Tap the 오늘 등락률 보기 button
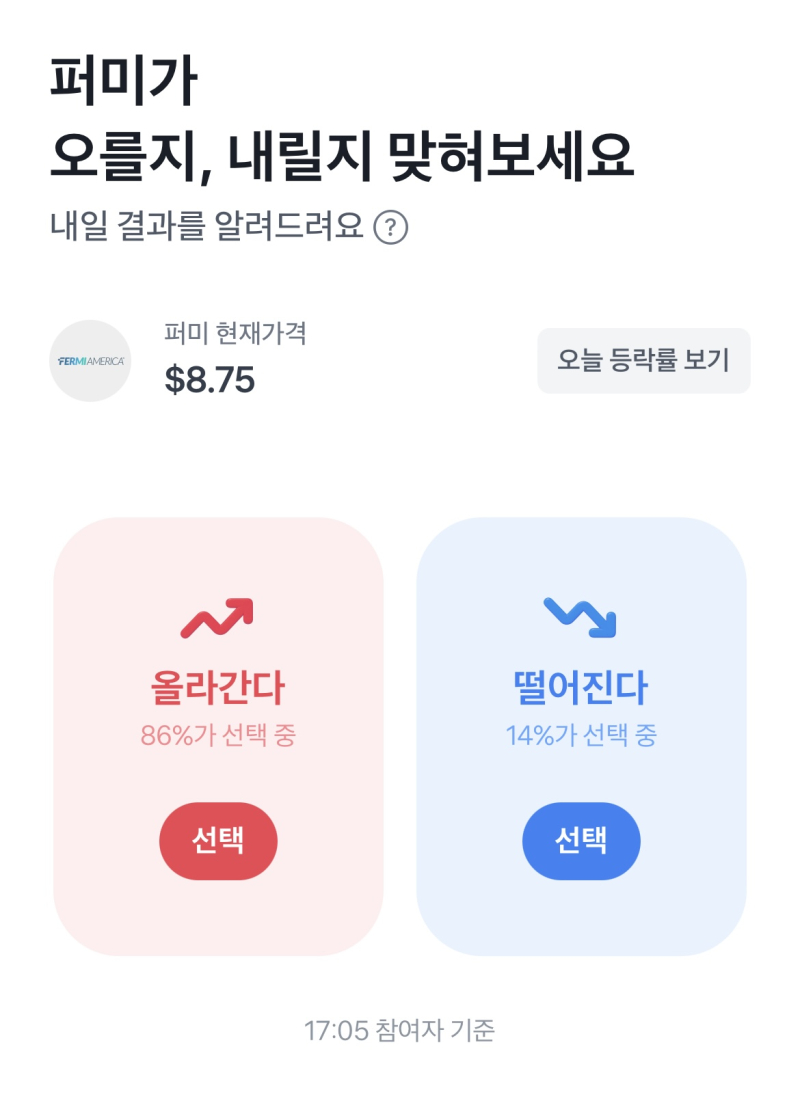800x1101 pixels. coord(643,361)
